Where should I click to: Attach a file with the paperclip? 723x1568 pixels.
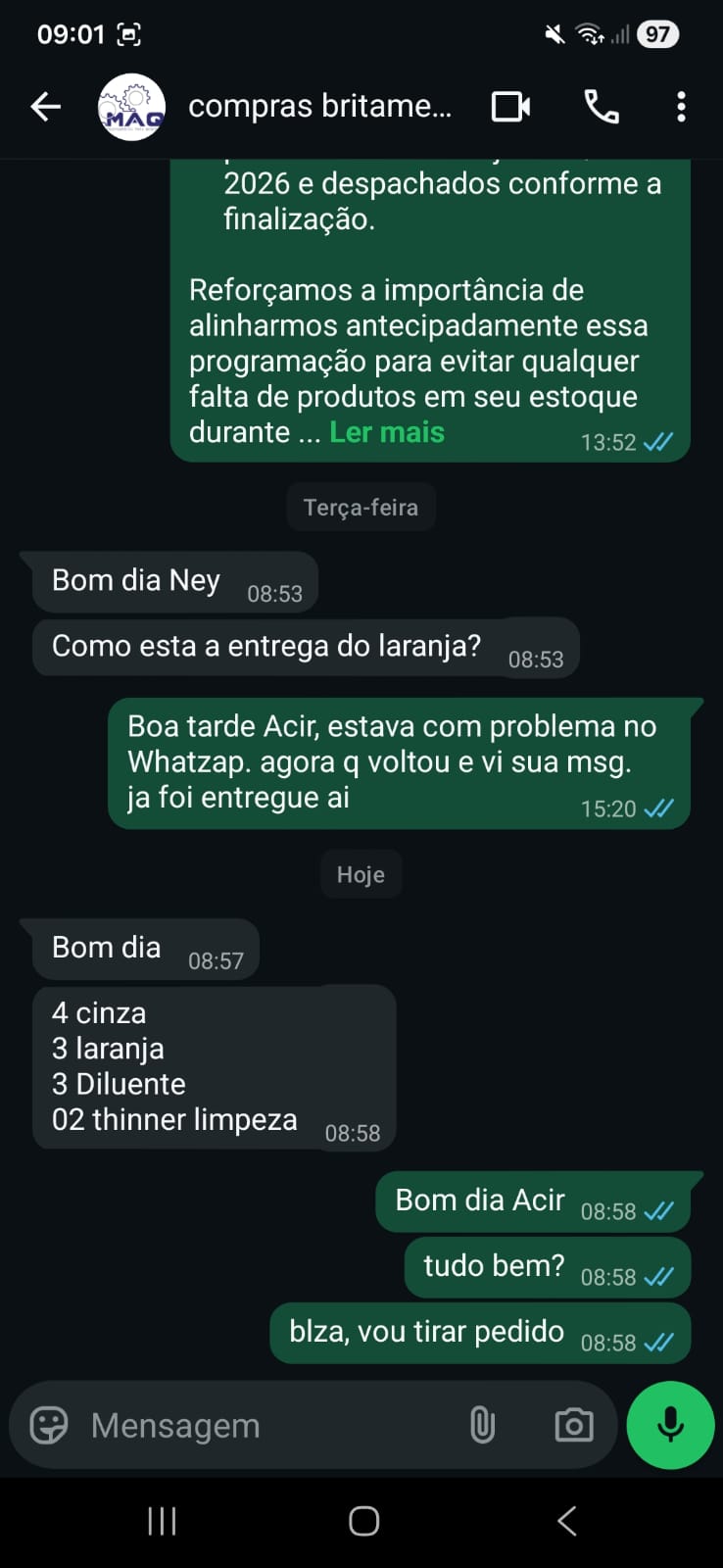point(482,1425)
